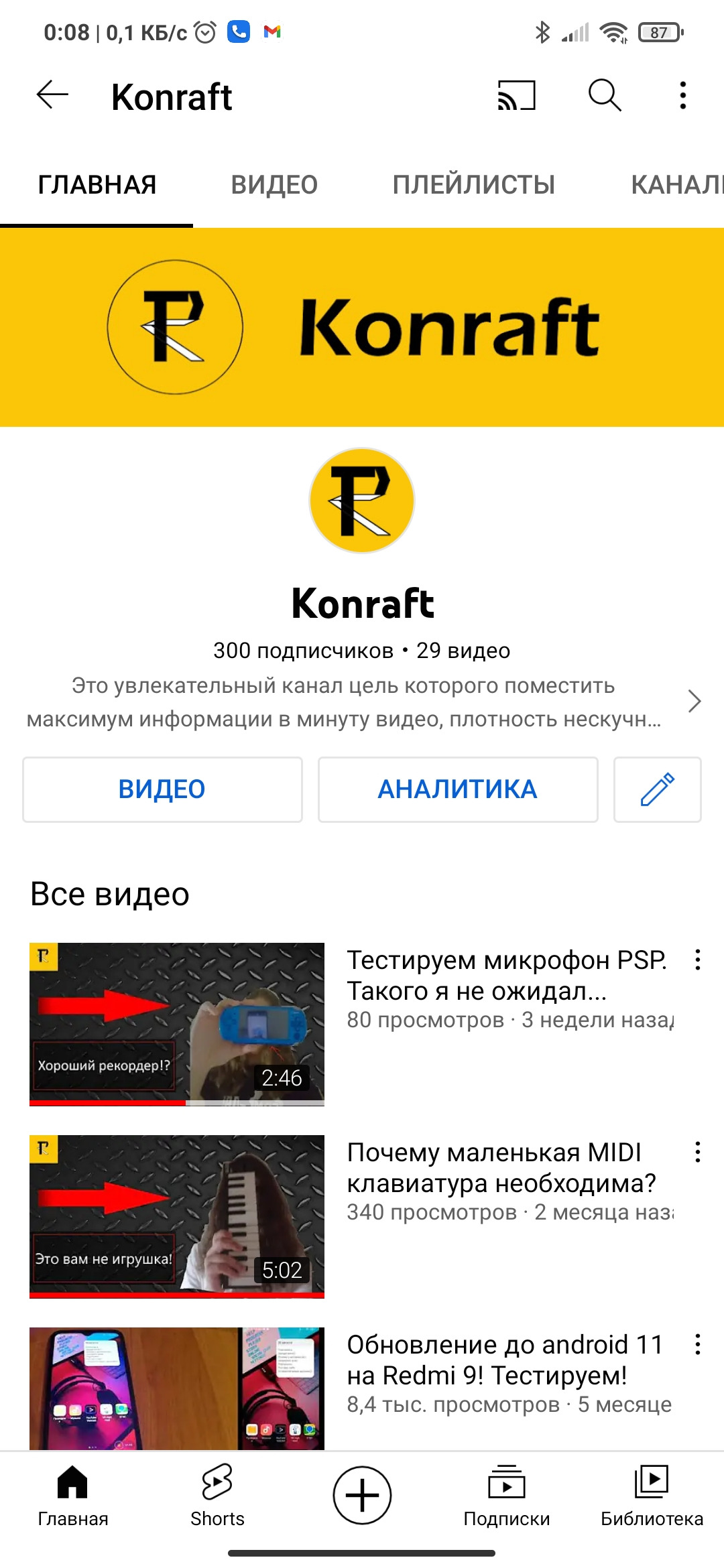
Task: Open options for the Redmi 9 video
Action: click(x=698, y=1344)
